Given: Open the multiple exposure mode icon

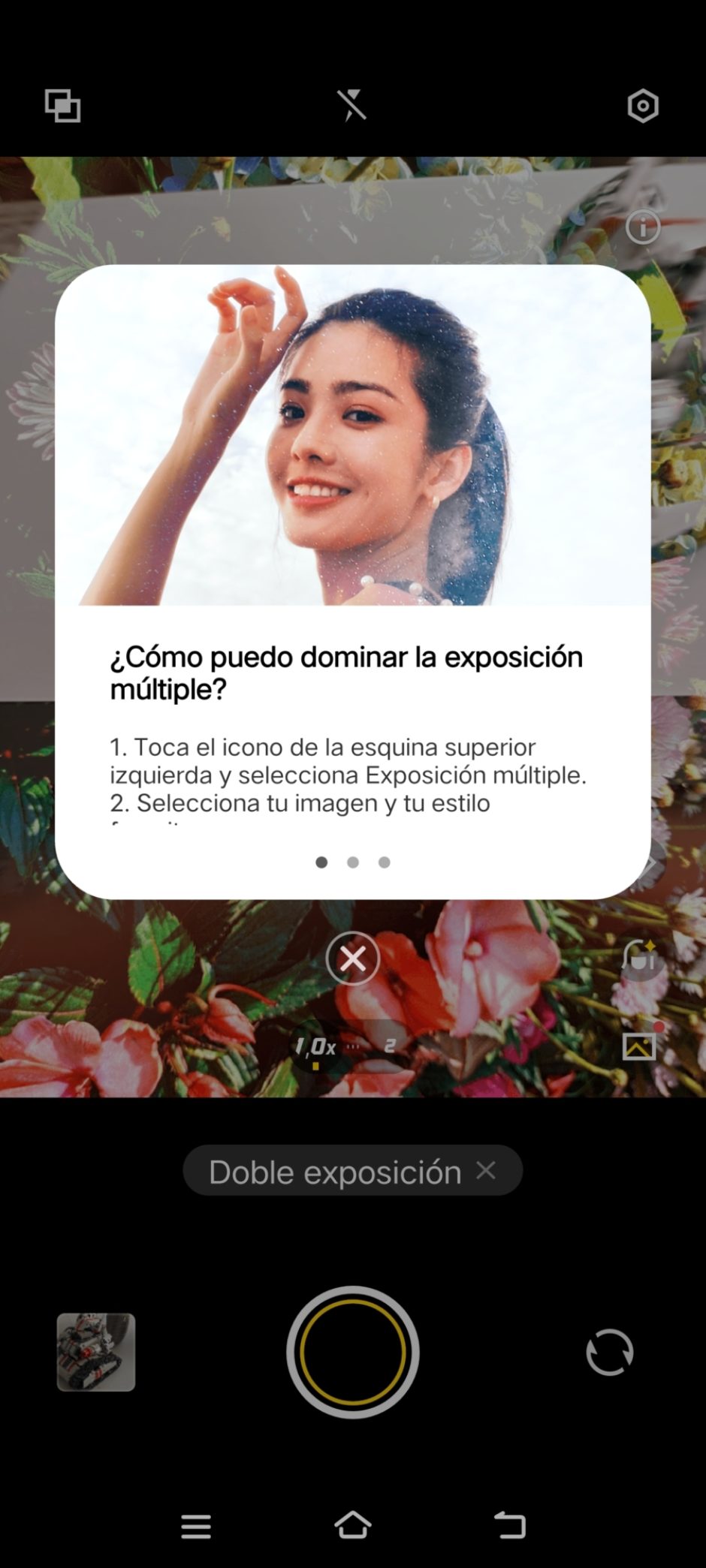Looking at the screenshot, I should pyautogui.click(x=62, y=106).
